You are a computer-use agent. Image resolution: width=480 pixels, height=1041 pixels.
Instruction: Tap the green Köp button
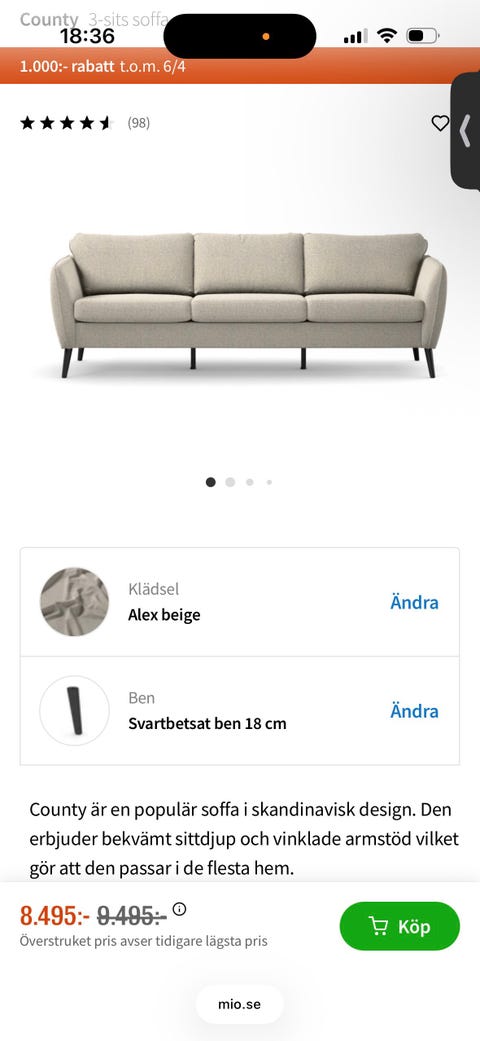(400, 925)
